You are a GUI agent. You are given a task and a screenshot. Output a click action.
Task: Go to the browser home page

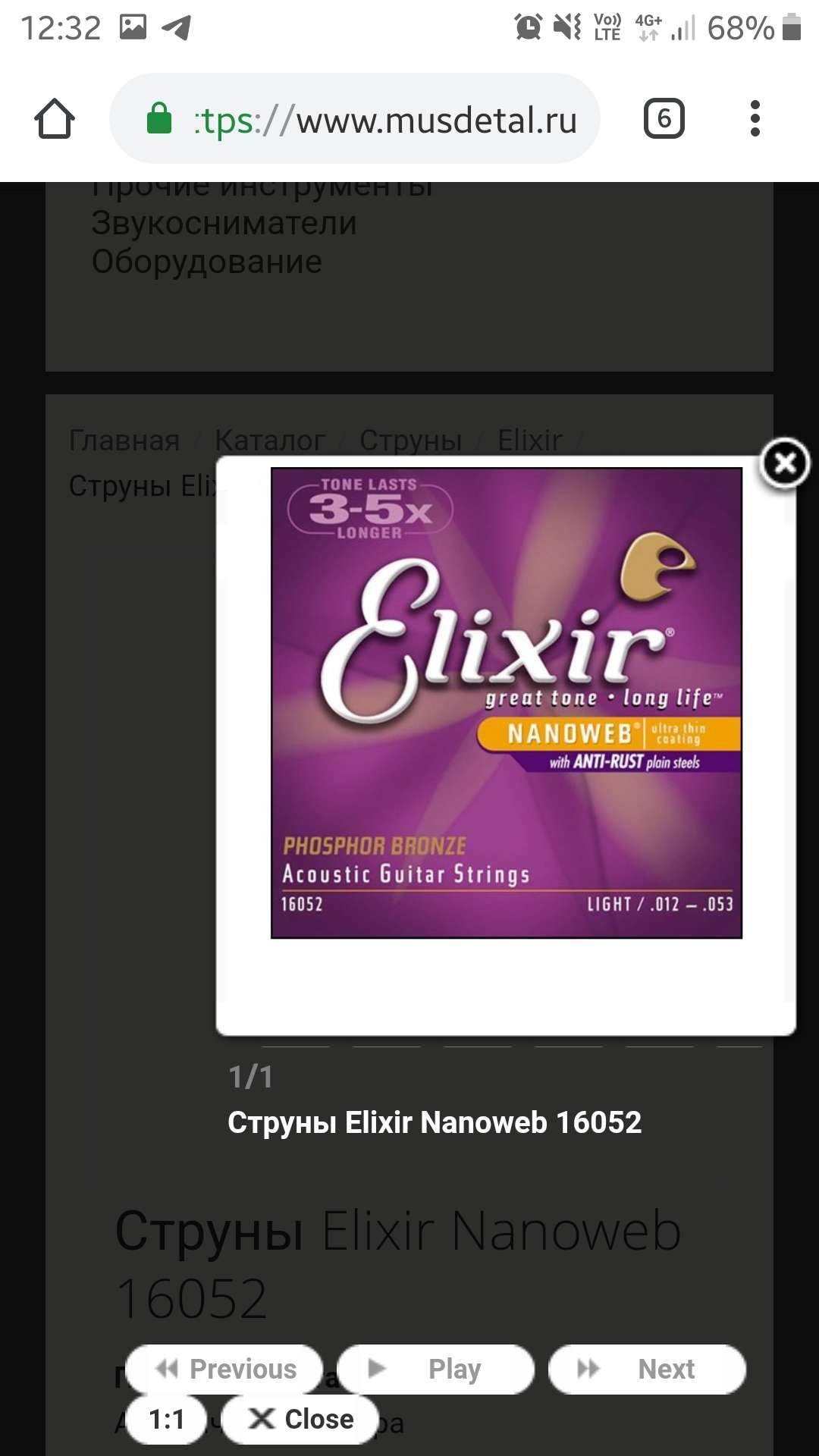55,119
